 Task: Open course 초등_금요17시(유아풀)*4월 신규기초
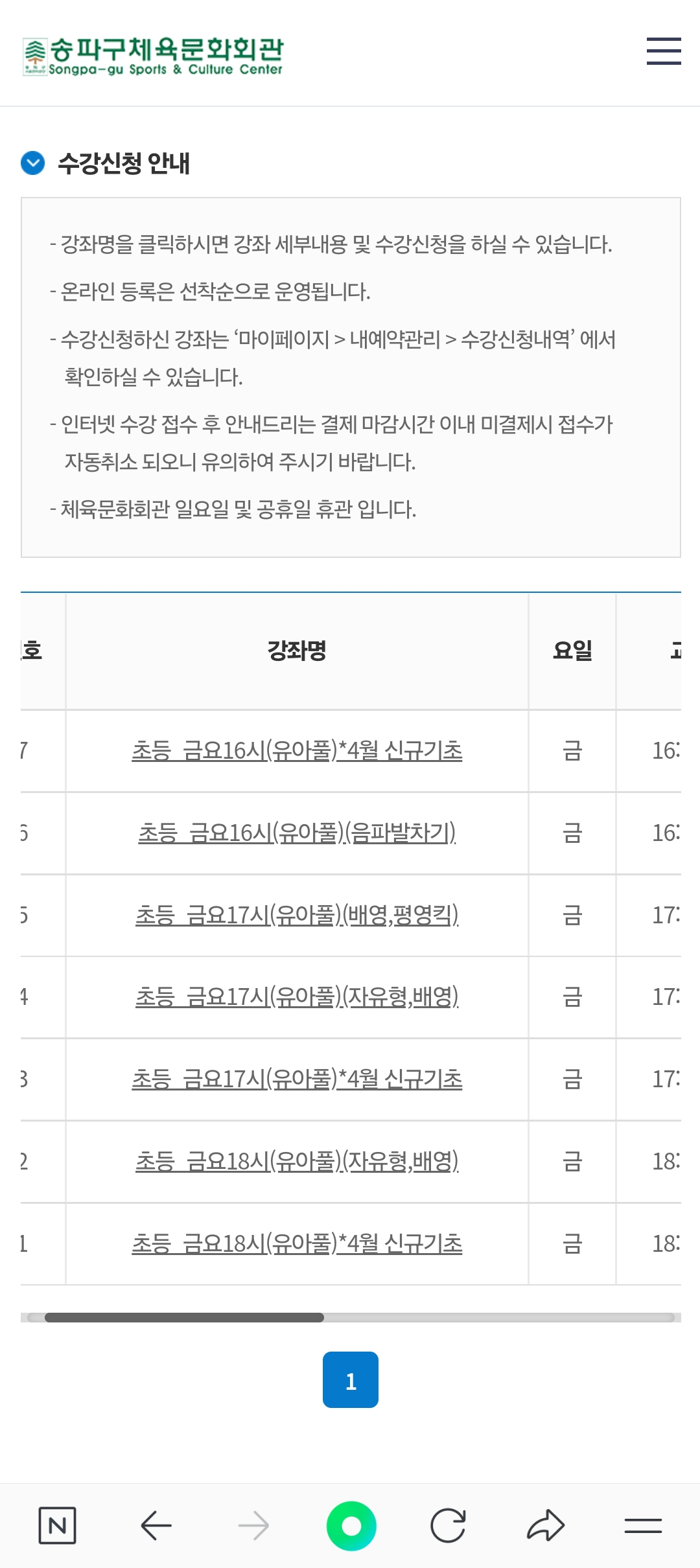(x=297, y=1079)
